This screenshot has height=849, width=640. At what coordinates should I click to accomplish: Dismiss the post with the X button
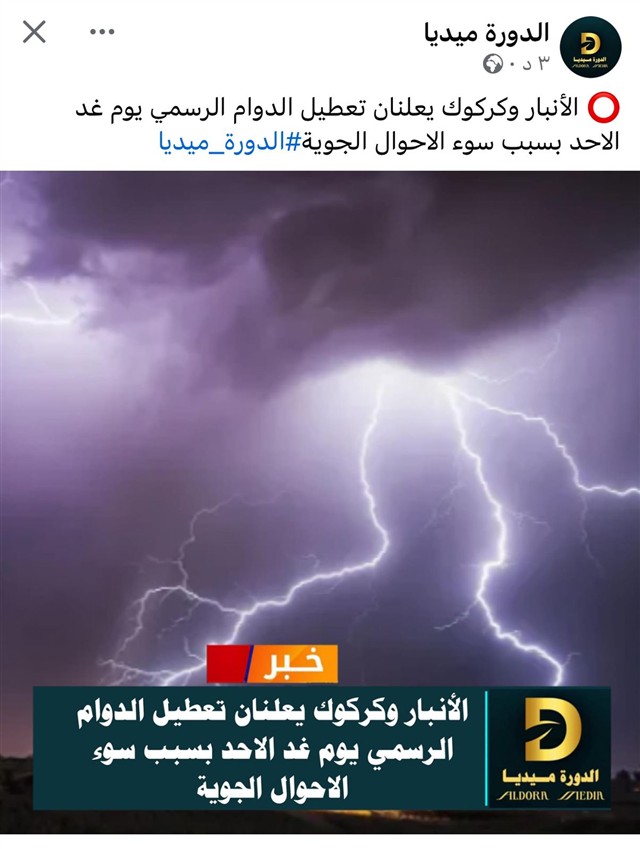[34, 32]
